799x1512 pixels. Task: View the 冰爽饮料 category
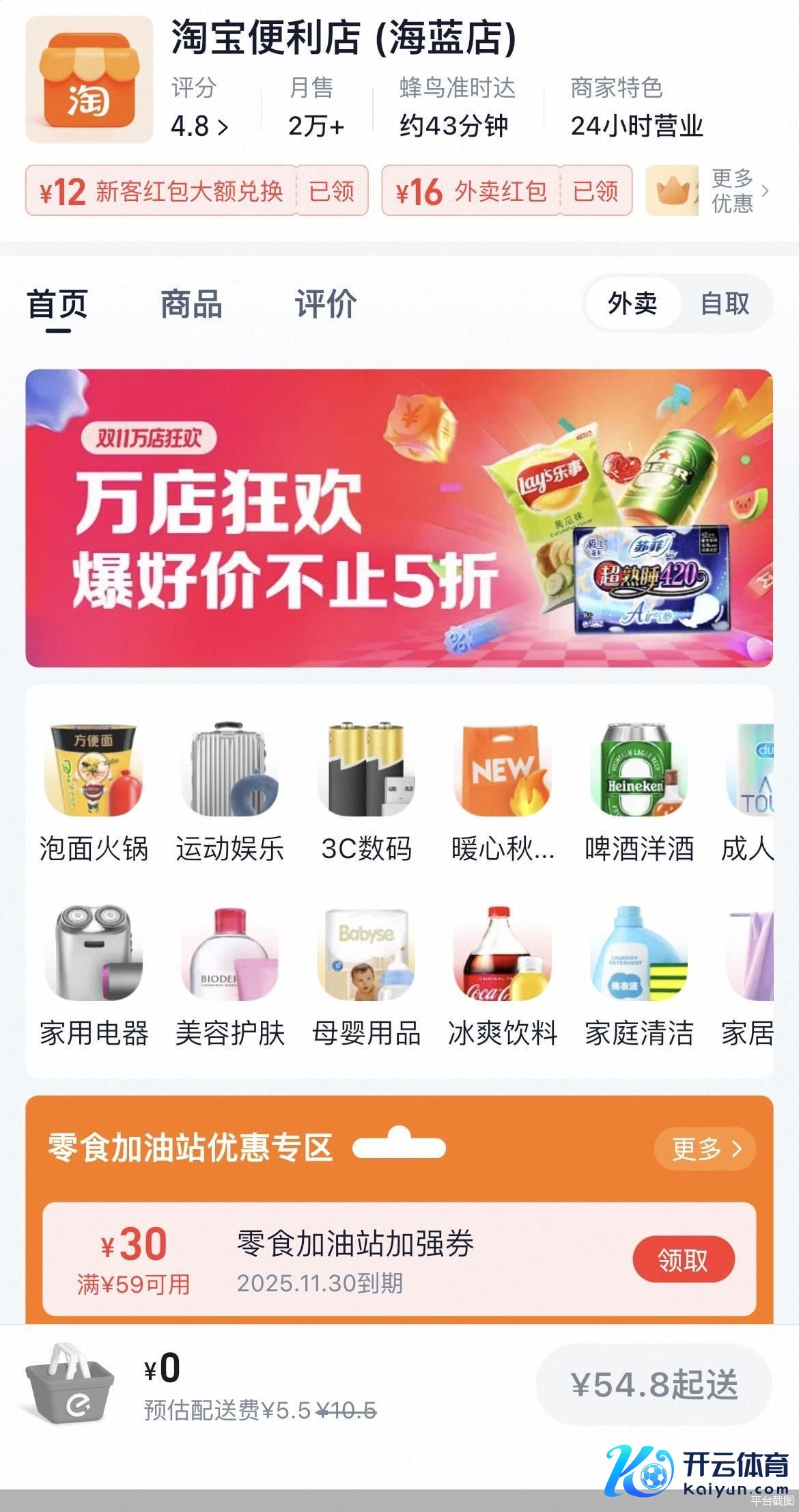pos(503,976)
